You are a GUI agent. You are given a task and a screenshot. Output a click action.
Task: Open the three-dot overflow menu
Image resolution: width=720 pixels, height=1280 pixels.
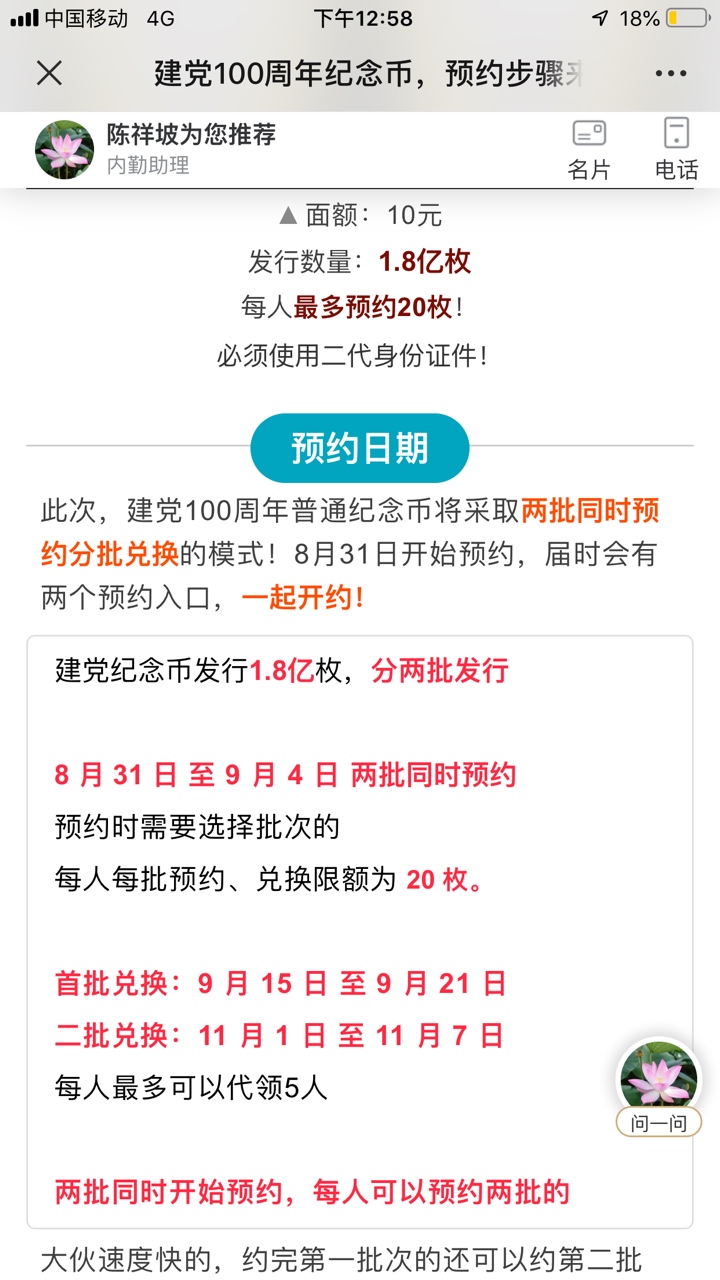(670, 73)
